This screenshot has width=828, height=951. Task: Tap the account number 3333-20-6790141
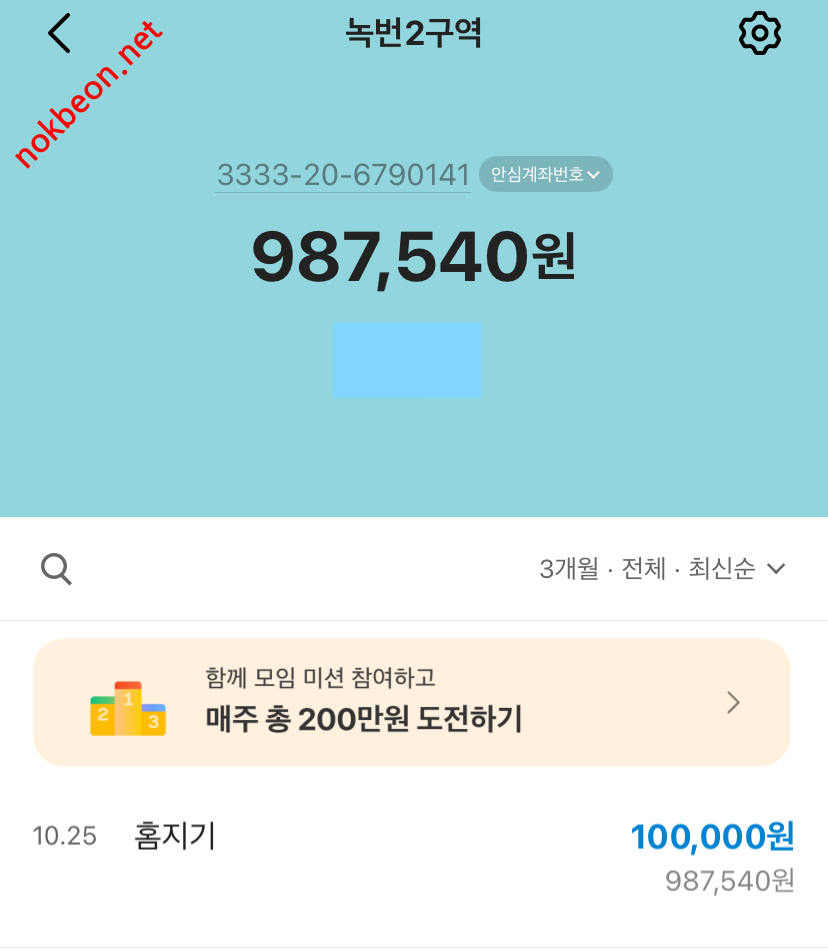click(342, 175)
